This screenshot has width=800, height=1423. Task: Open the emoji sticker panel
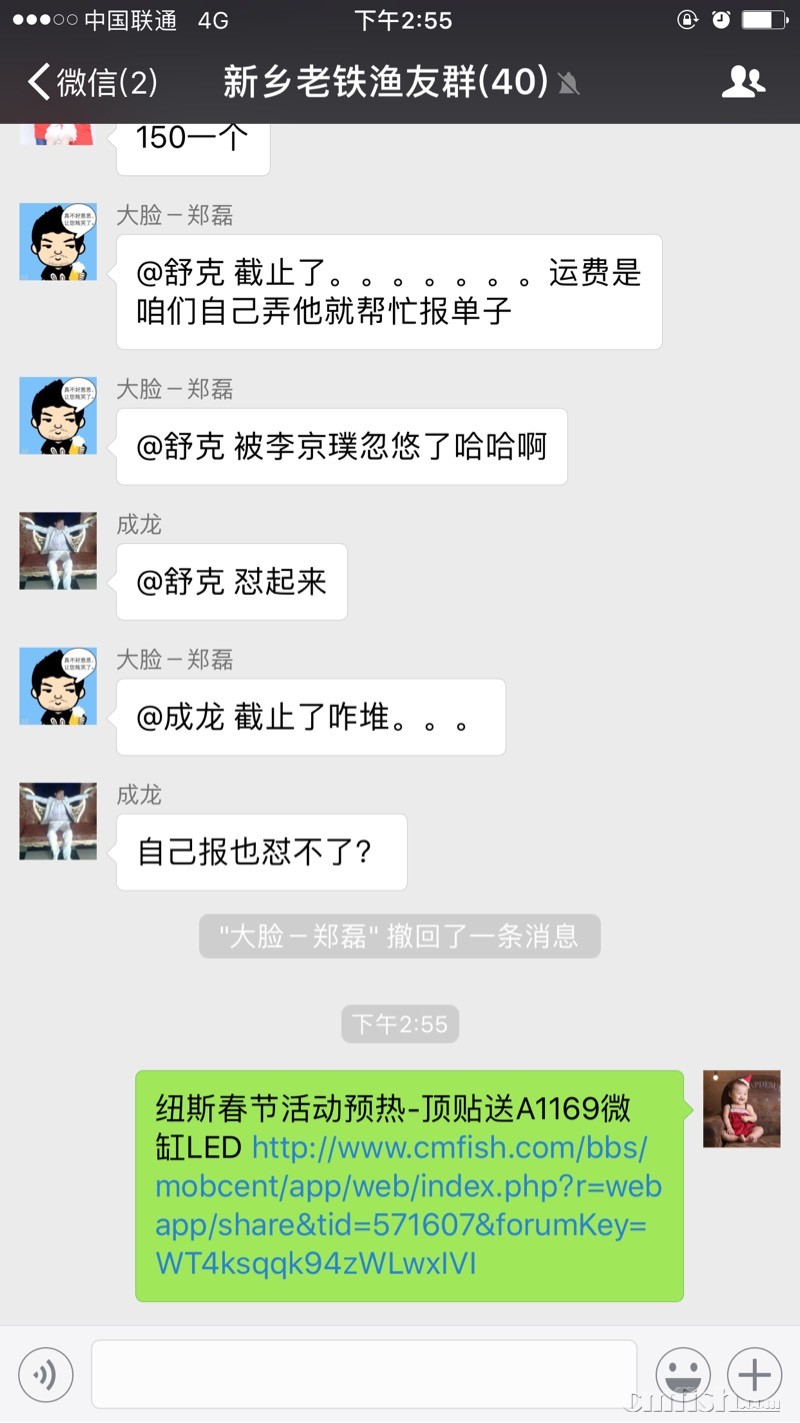tap(683, 1375)
